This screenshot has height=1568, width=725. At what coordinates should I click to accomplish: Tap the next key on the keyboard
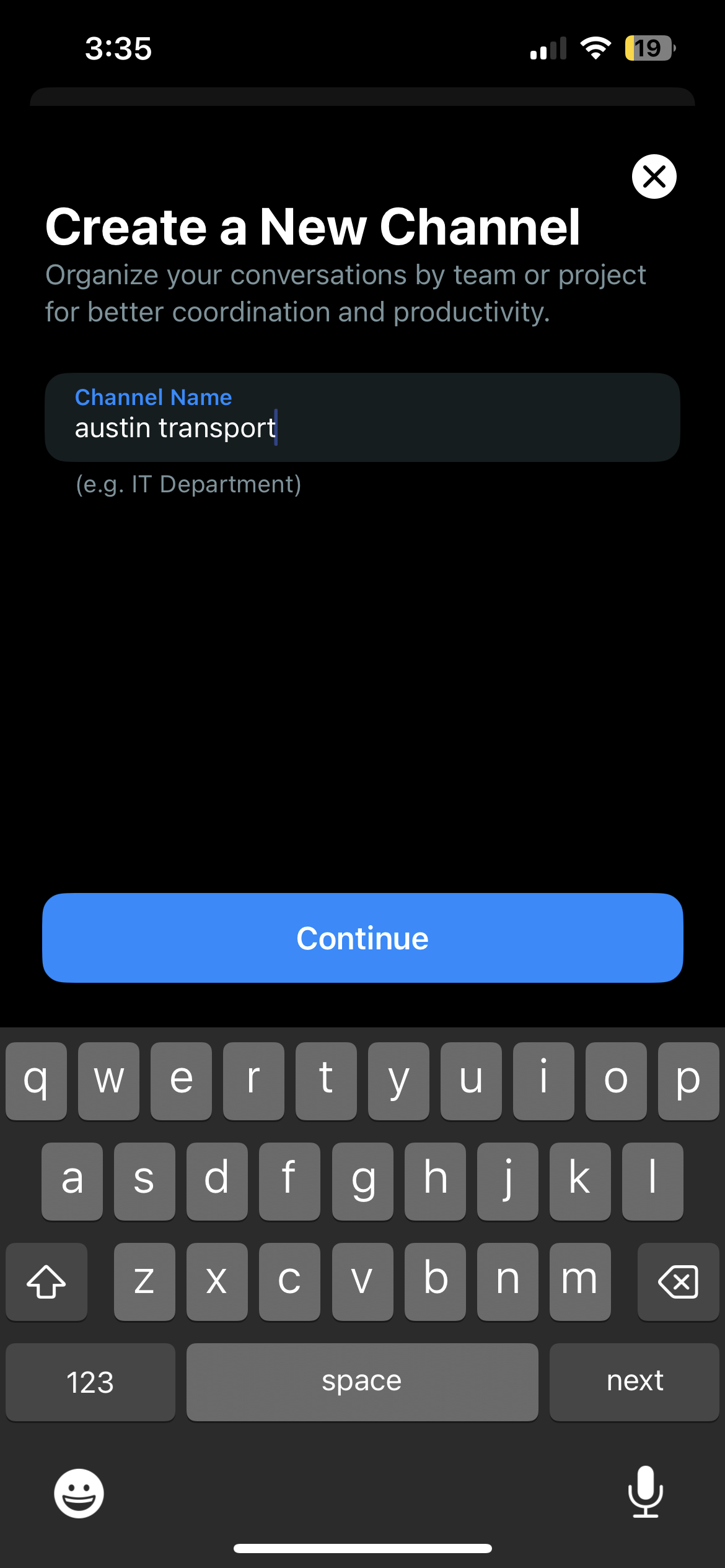[634, 1382]
